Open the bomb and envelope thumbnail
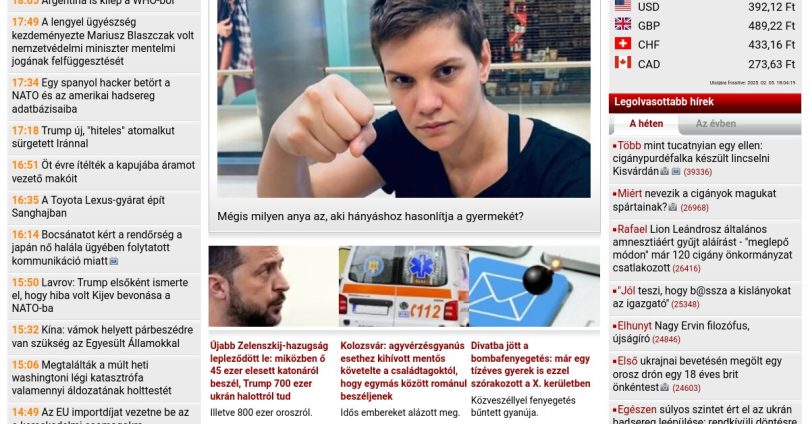This screenshot has height=424, width=810. click(x=533, y=287)
